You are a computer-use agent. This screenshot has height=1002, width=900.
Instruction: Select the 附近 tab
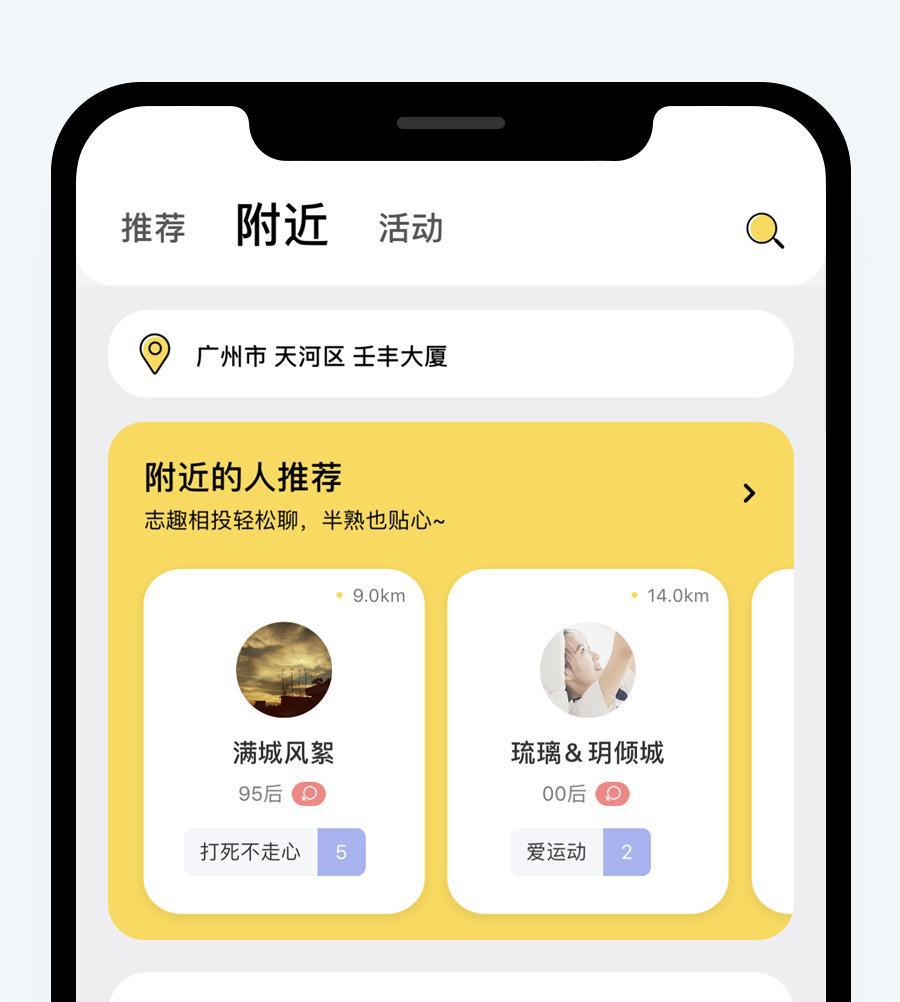click(281, 225)
